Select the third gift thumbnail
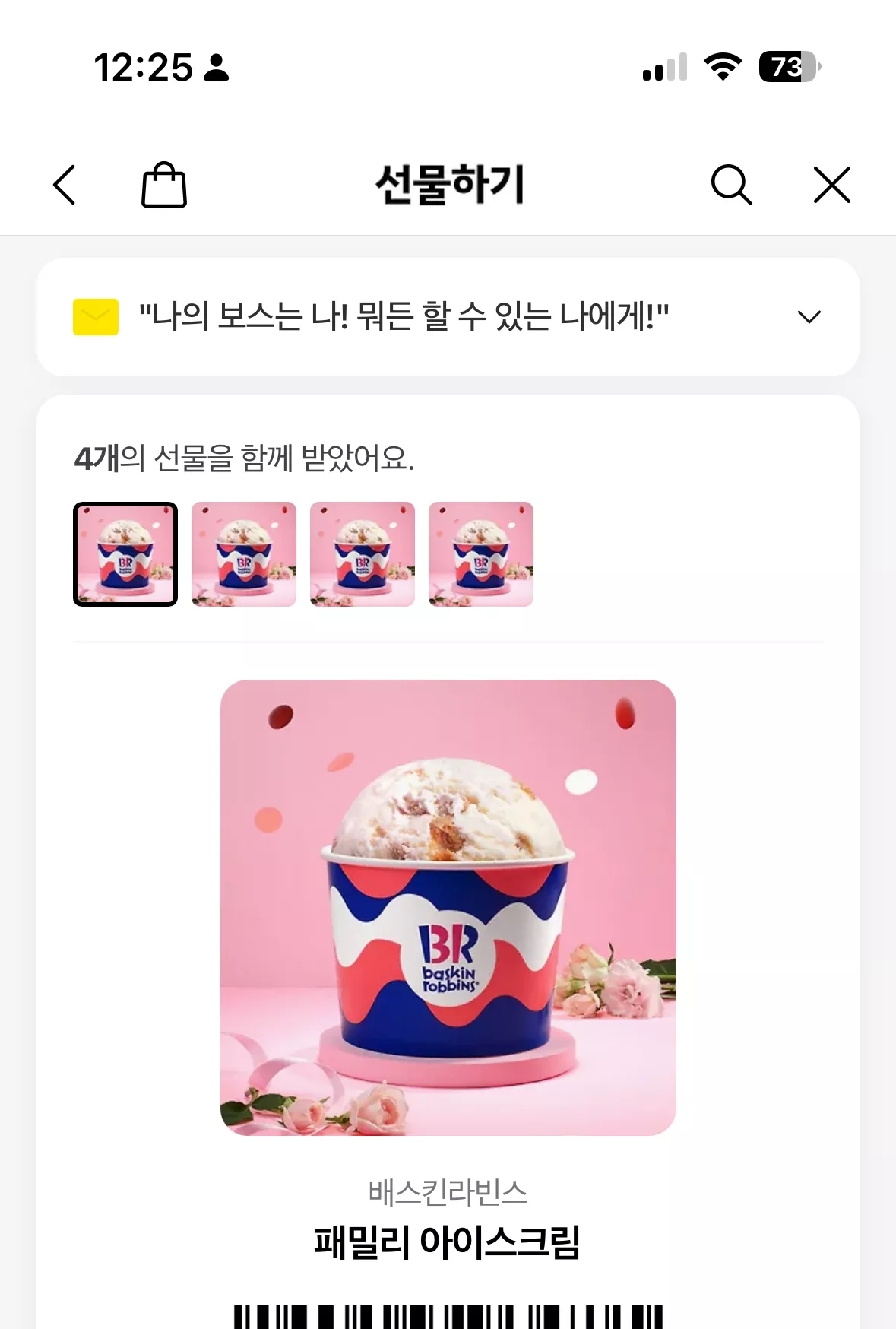This screenshot has height=1329, width=896. point(363,554)
